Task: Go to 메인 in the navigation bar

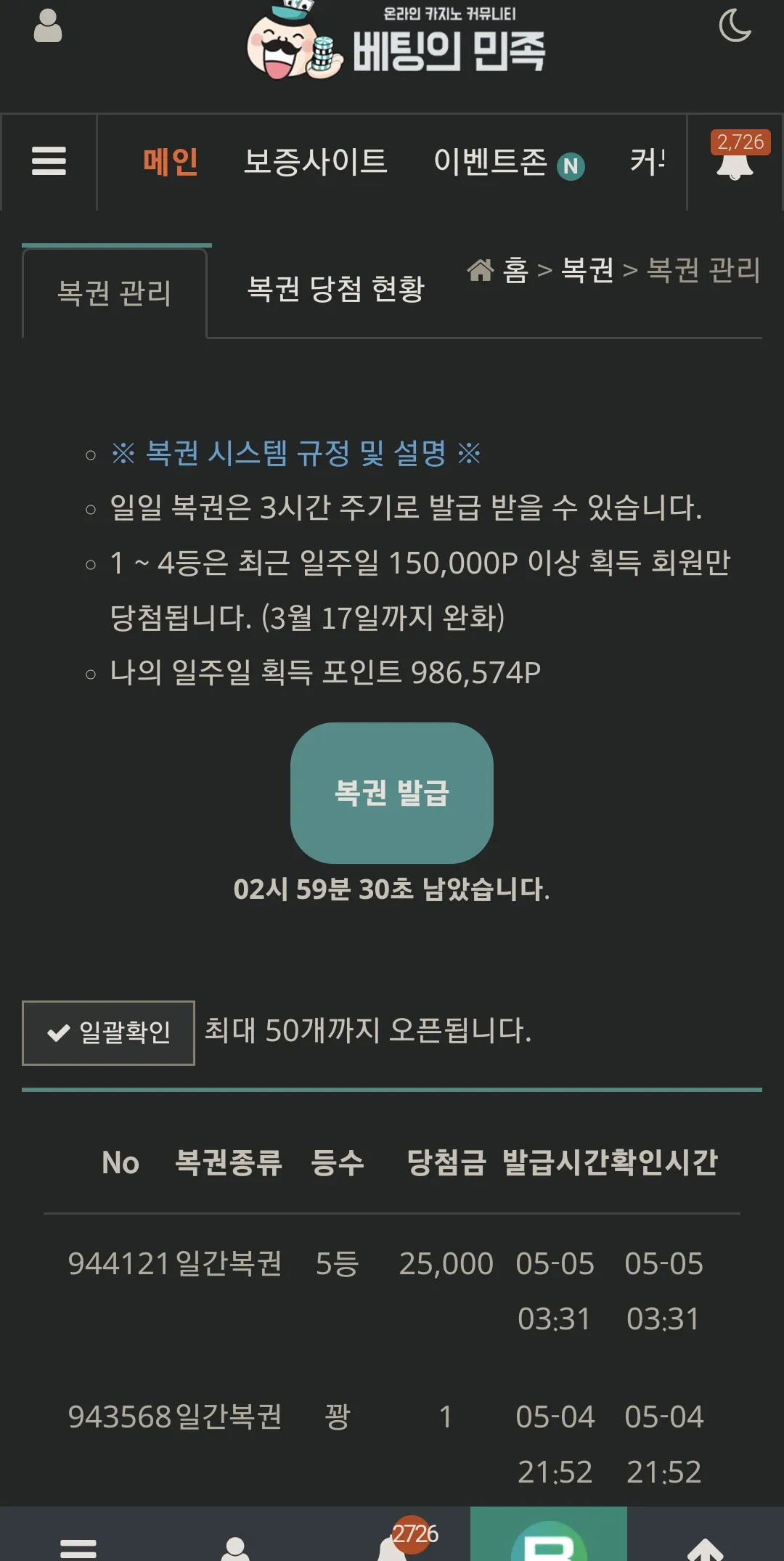Action: (171, 161)
